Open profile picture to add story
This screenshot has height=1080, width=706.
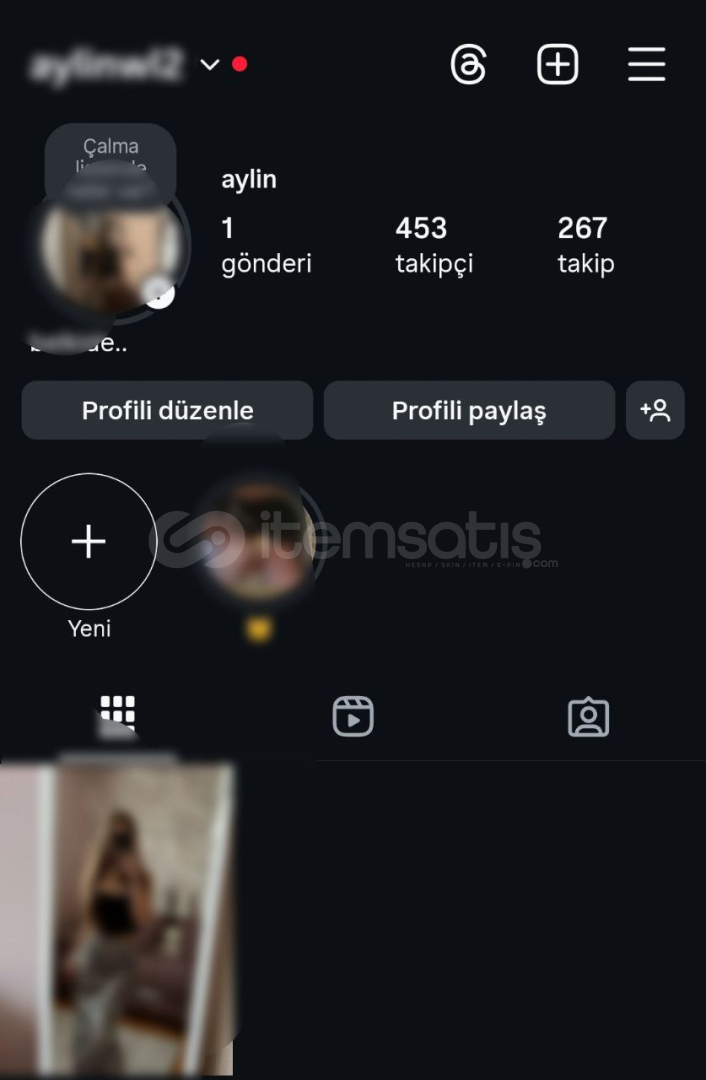point(112,247)
